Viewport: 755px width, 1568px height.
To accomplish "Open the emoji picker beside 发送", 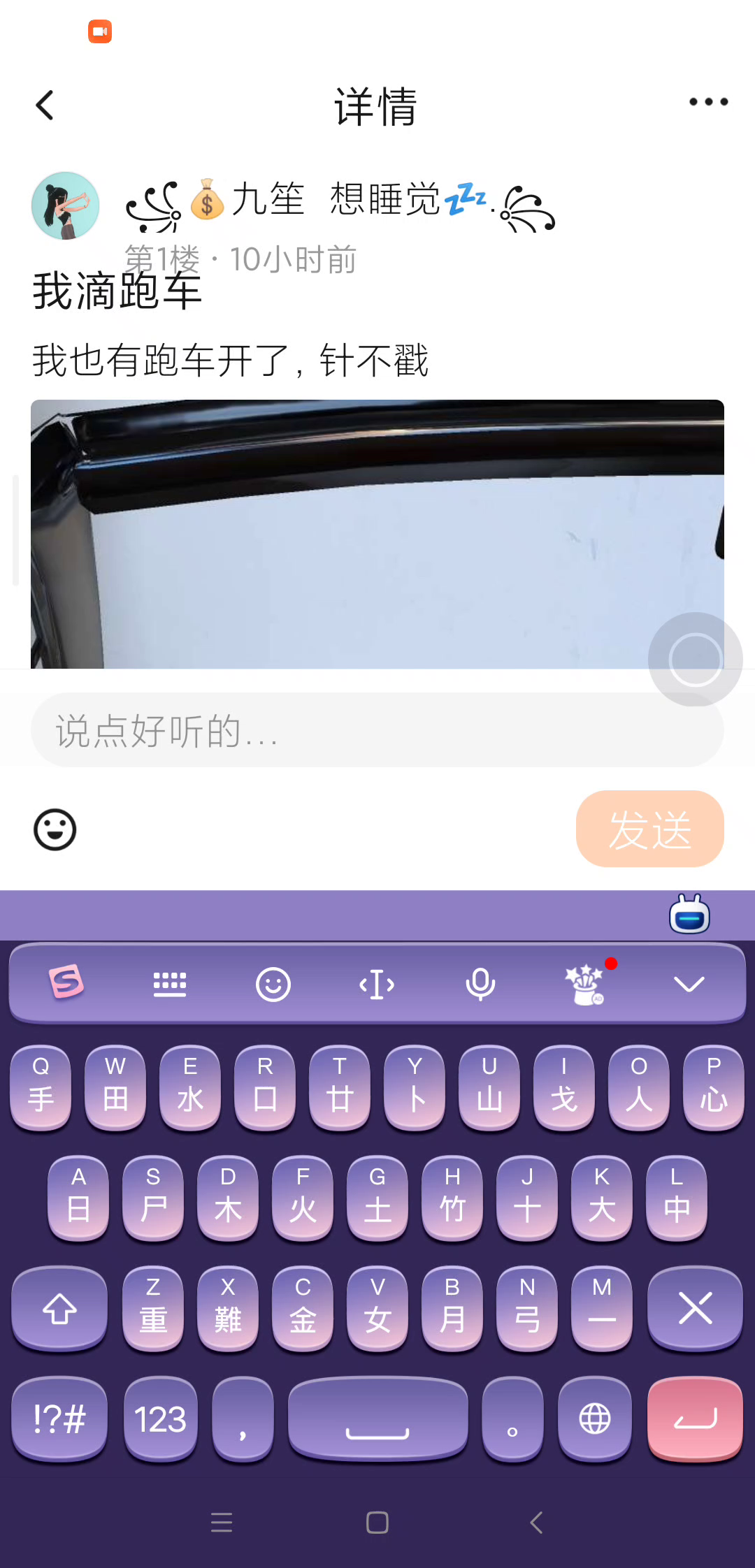I will (x=55, y=830).
